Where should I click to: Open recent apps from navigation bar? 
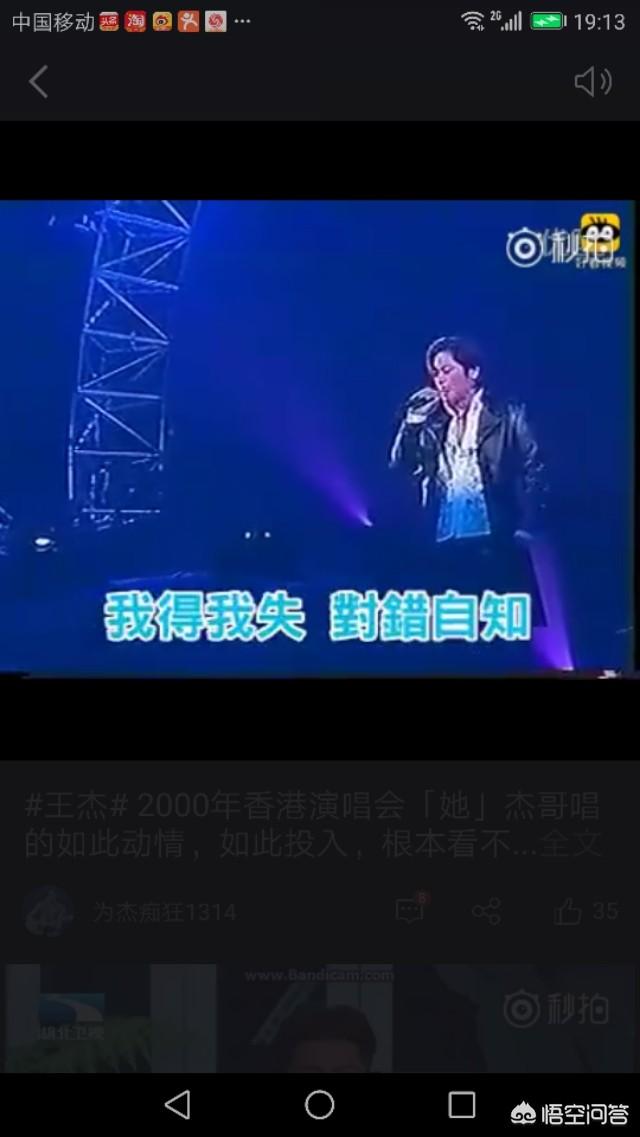pyautogui.click(x=462, y=1104)
